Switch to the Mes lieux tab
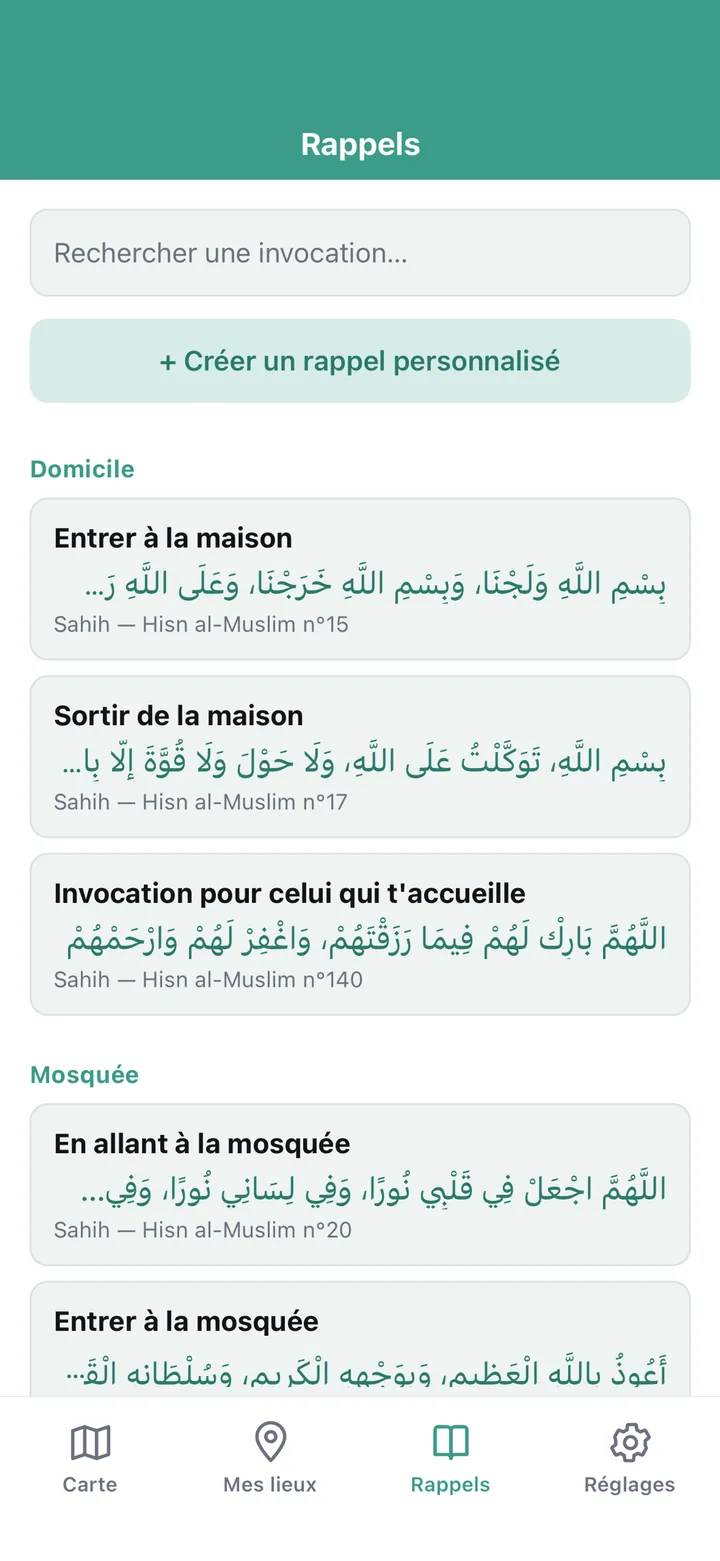 [270, 1457]
